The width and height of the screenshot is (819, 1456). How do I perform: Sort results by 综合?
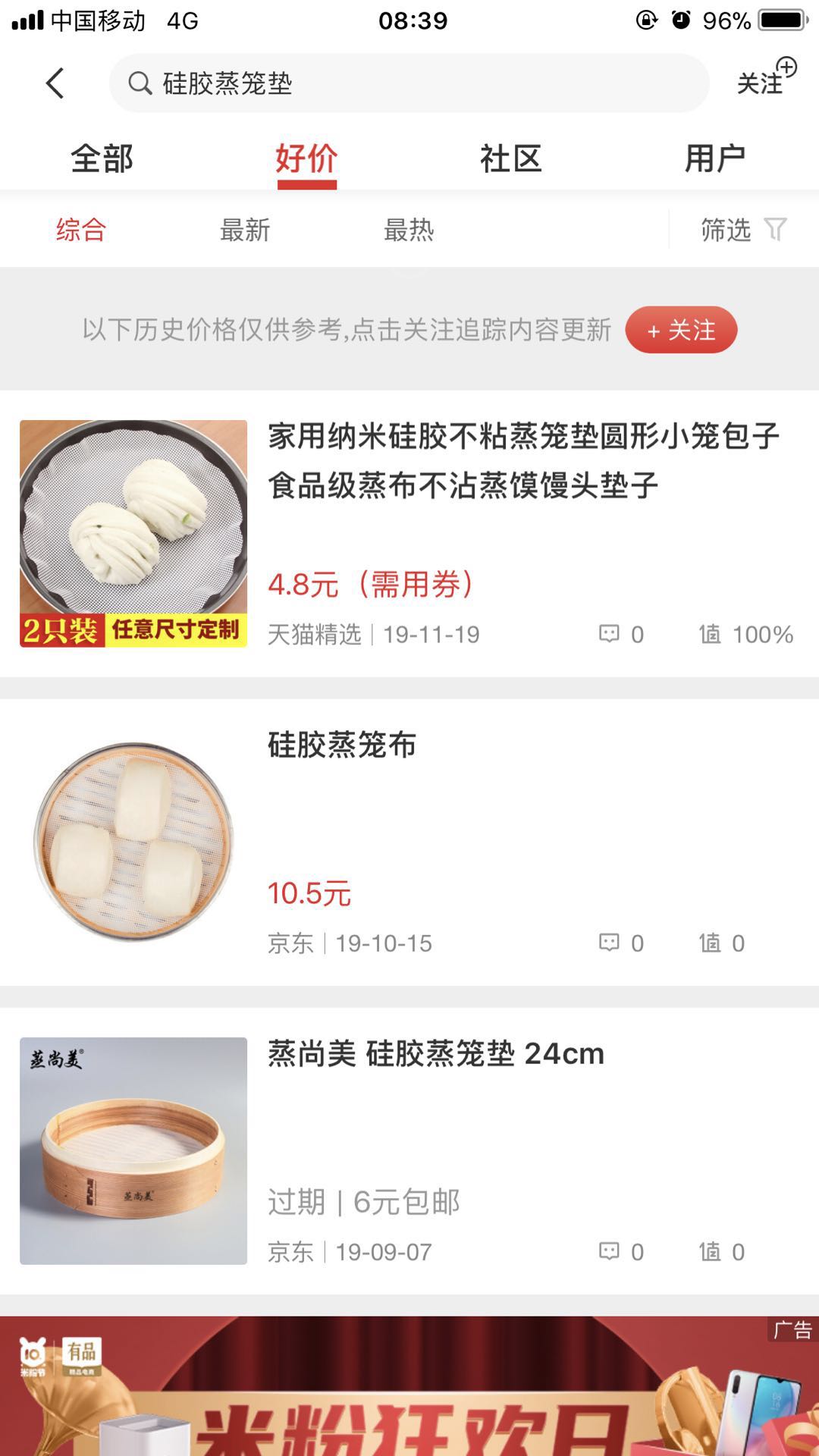81,230
